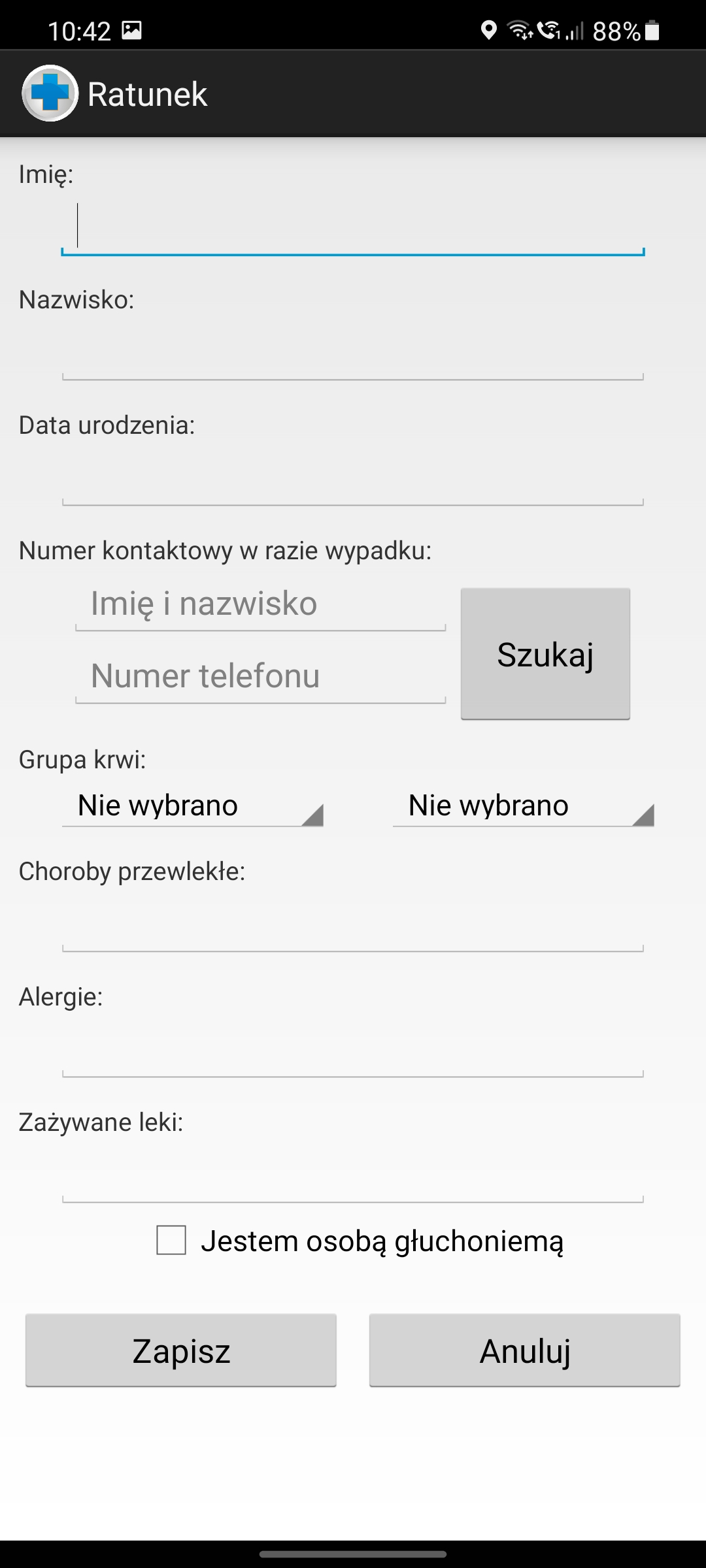706x1568 pixels.
Task: Save the form with Zapisz
Action: point(181,1350)
